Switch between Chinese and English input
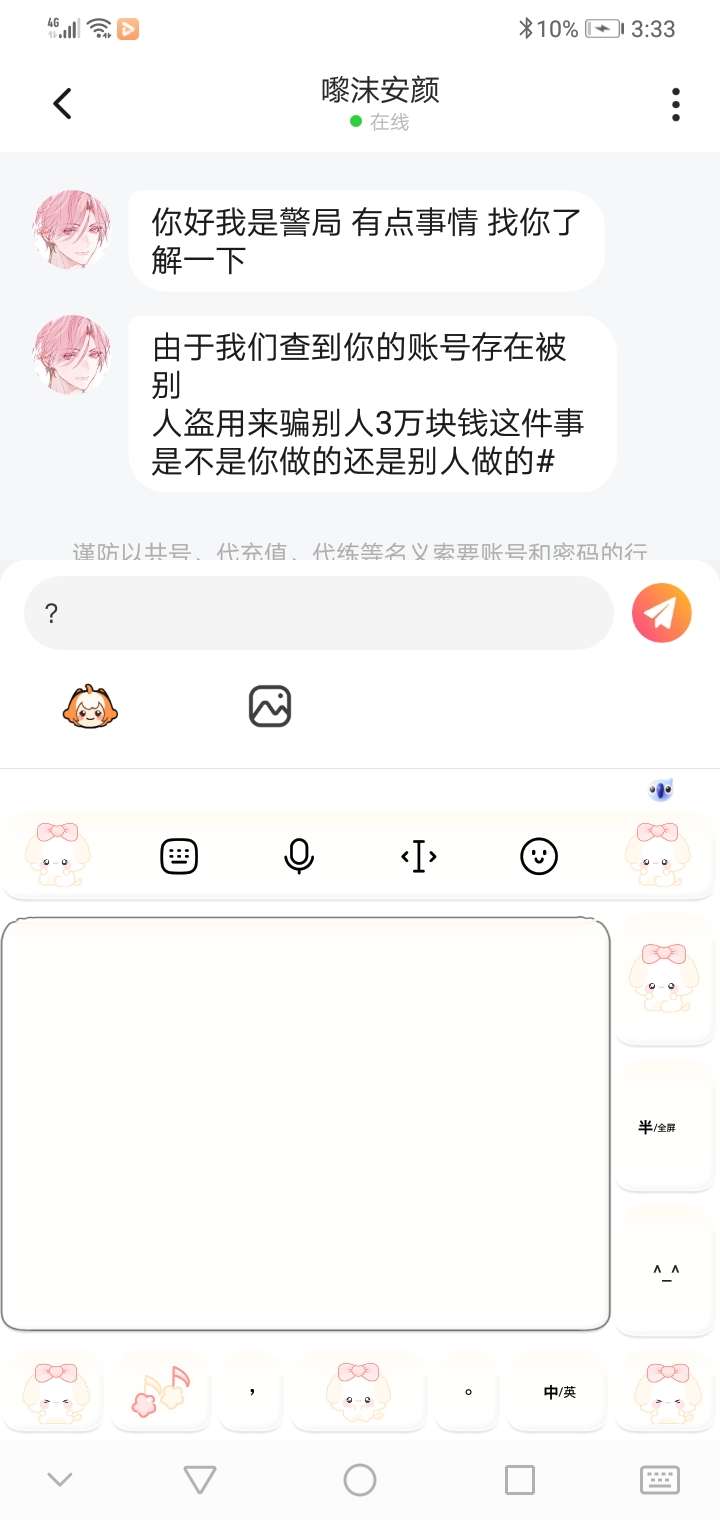The height and width of the screenshot is (1520, 720). point(558,1392)
